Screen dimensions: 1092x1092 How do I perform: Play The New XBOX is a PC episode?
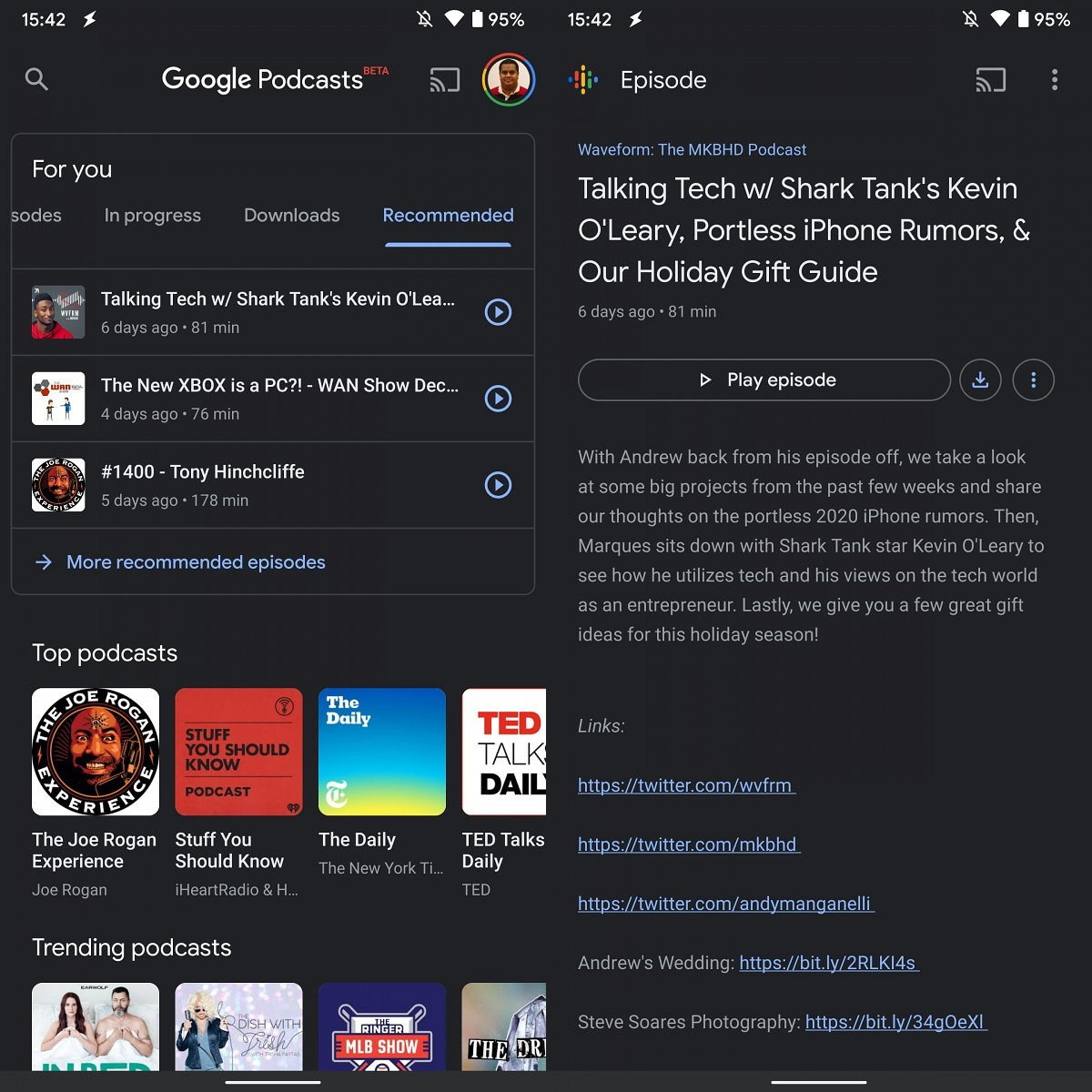(498, 399)
